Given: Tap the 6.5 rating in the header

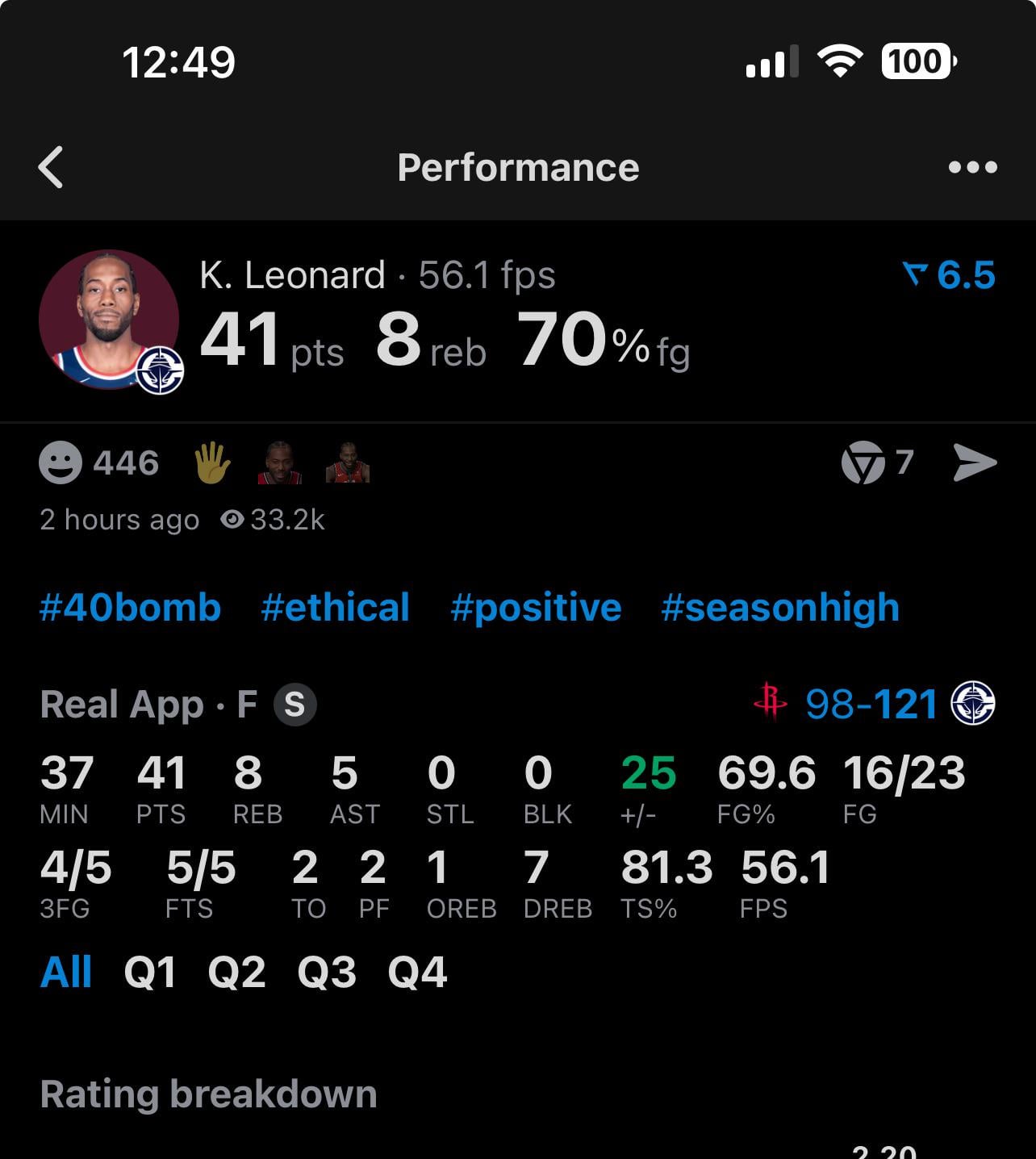Looking at the screenshot, I should point(950,275).
